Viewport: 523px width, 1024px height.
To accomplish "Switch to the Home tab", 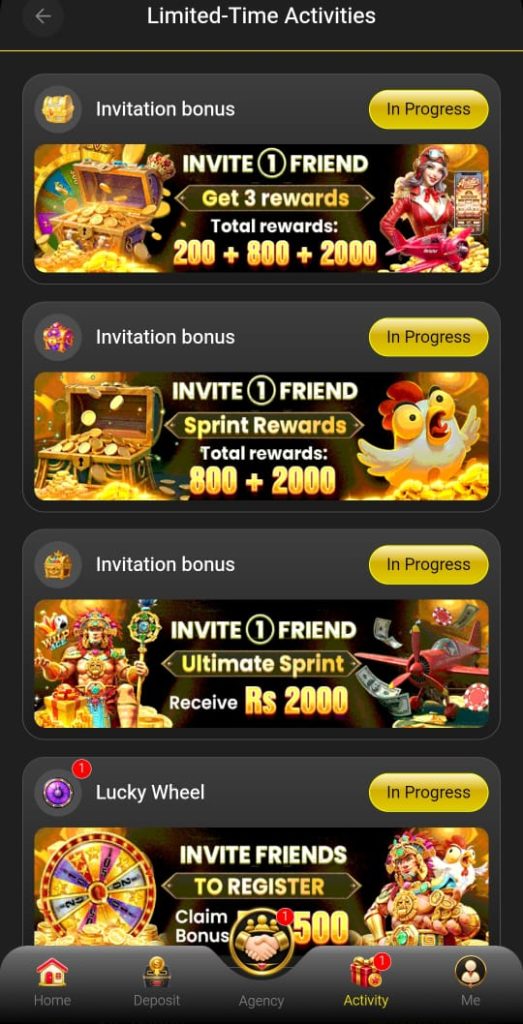I will pyautogui.click(x=52, y=982).
